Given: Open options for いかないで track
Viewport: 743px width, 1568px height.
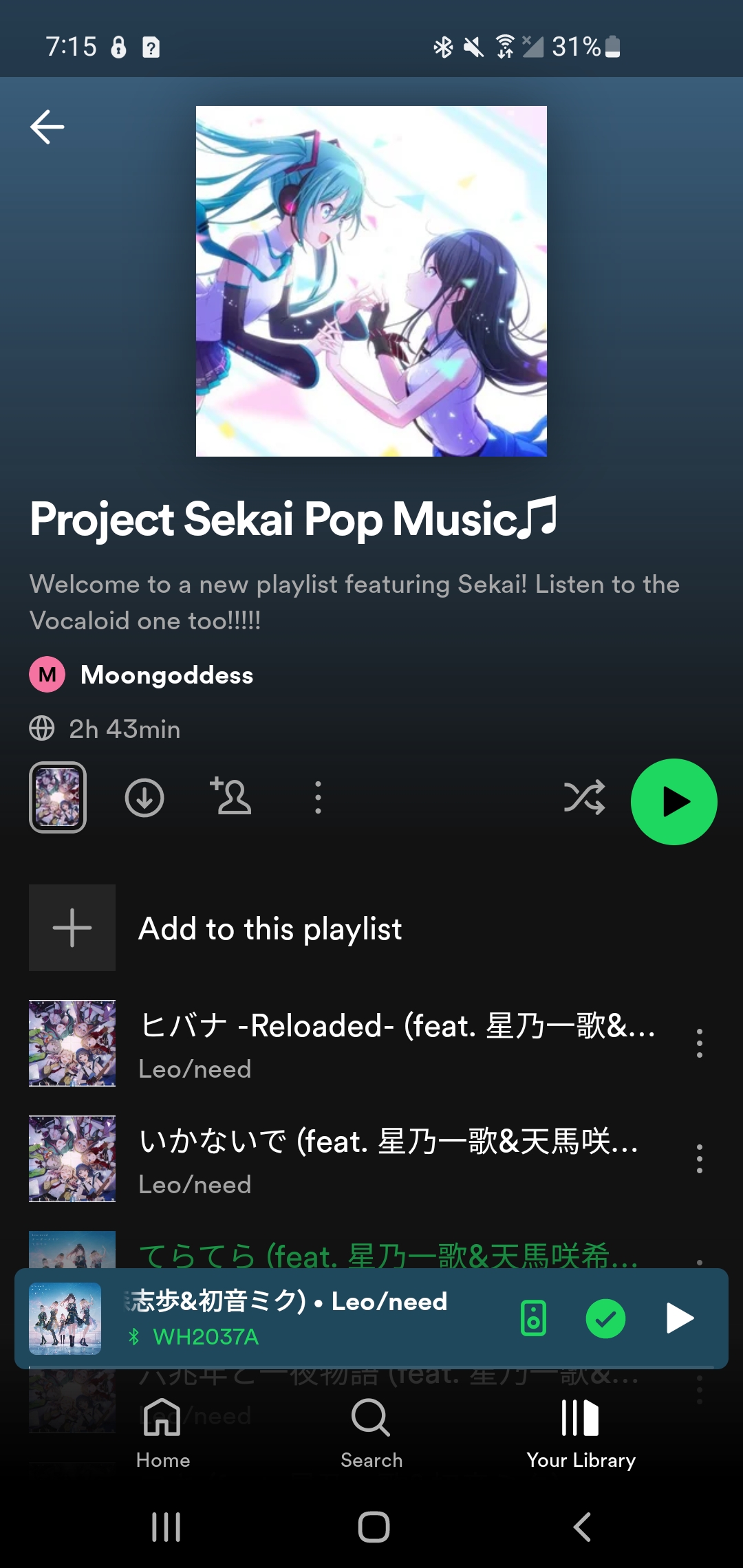Looking at the screenshot, I should click(699, 1159).
